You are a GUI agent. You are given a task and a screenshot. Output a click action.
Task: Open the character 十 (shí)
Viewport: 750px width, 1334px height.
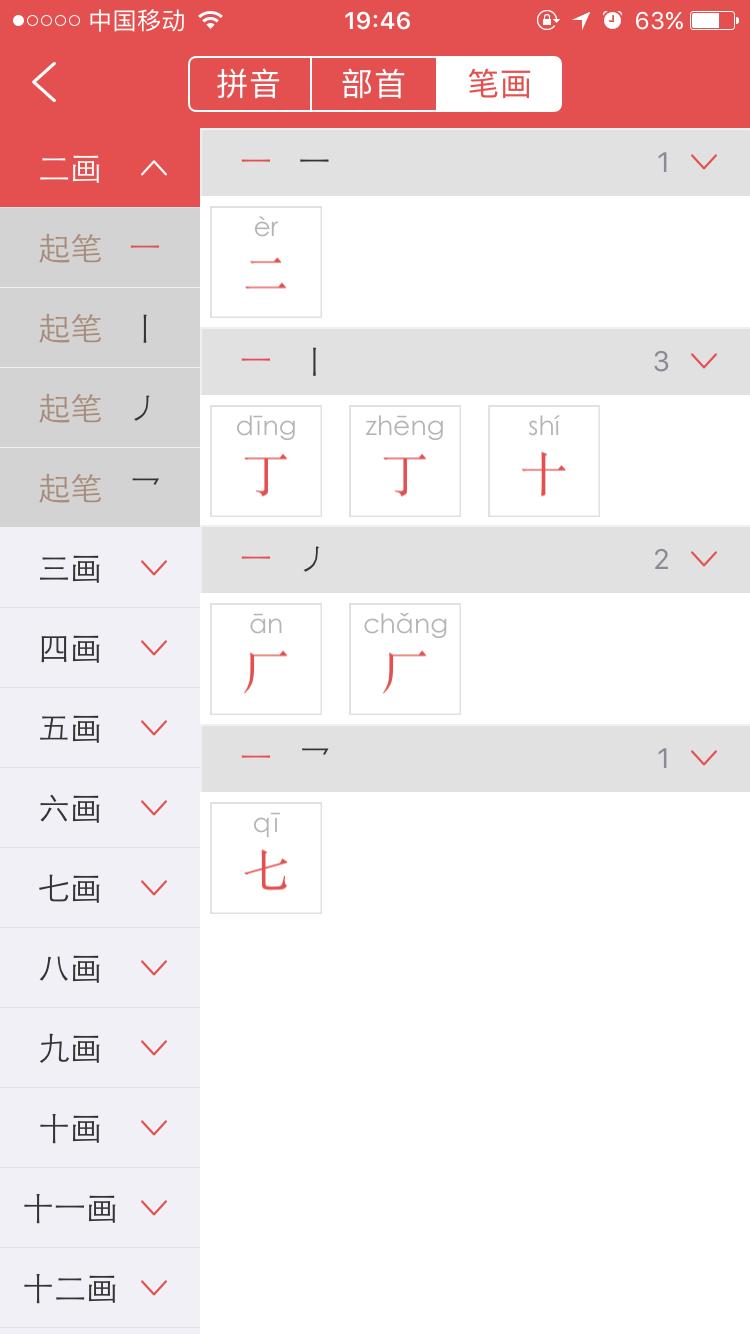(544, 461)
